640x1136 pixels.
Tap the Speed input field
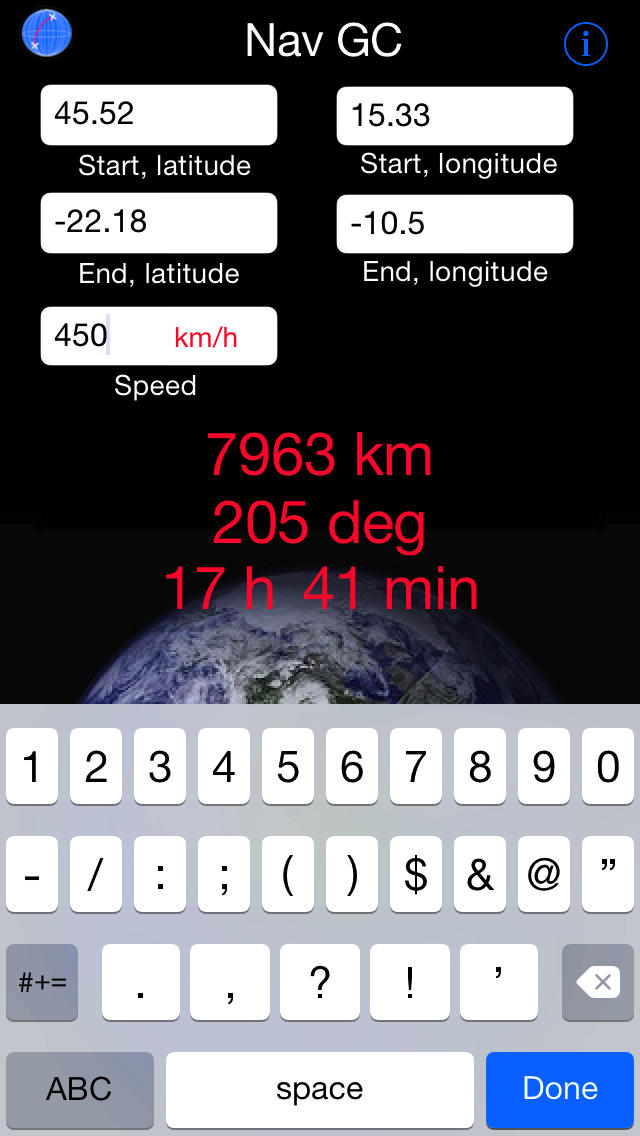coord(159,336)
